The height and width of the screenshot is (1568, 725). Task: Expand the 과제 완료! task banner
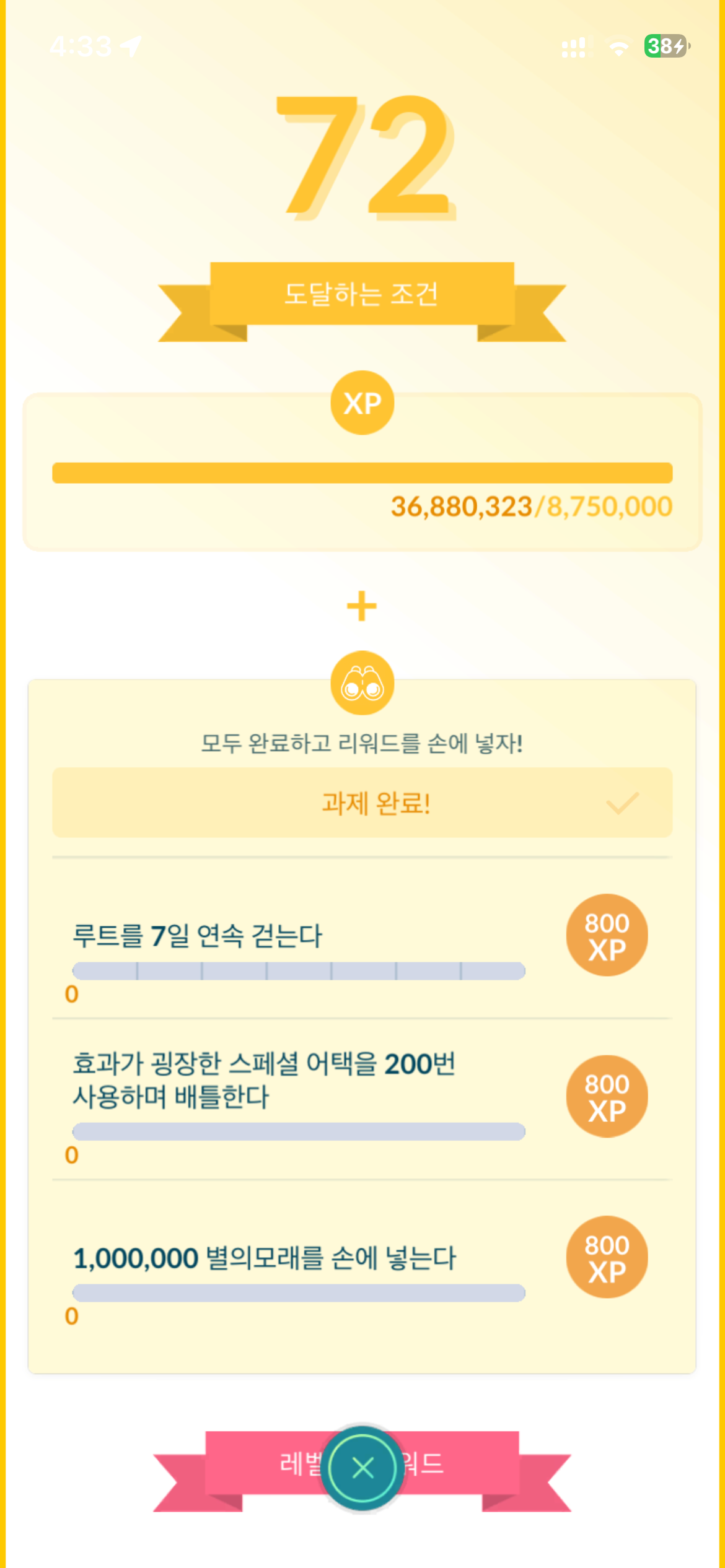tap(362, 803)
